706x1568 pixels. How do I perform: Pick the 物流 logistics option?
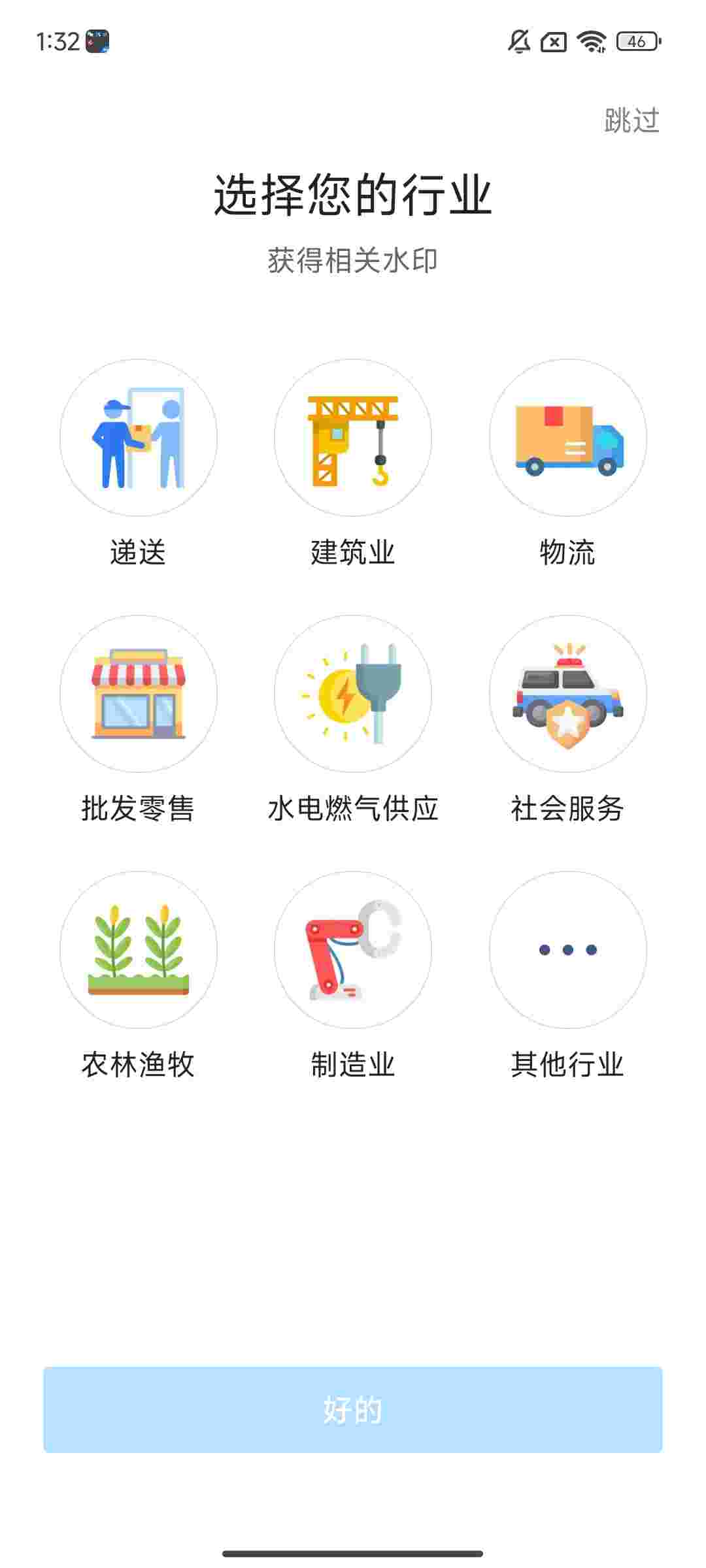pos(567,438)
